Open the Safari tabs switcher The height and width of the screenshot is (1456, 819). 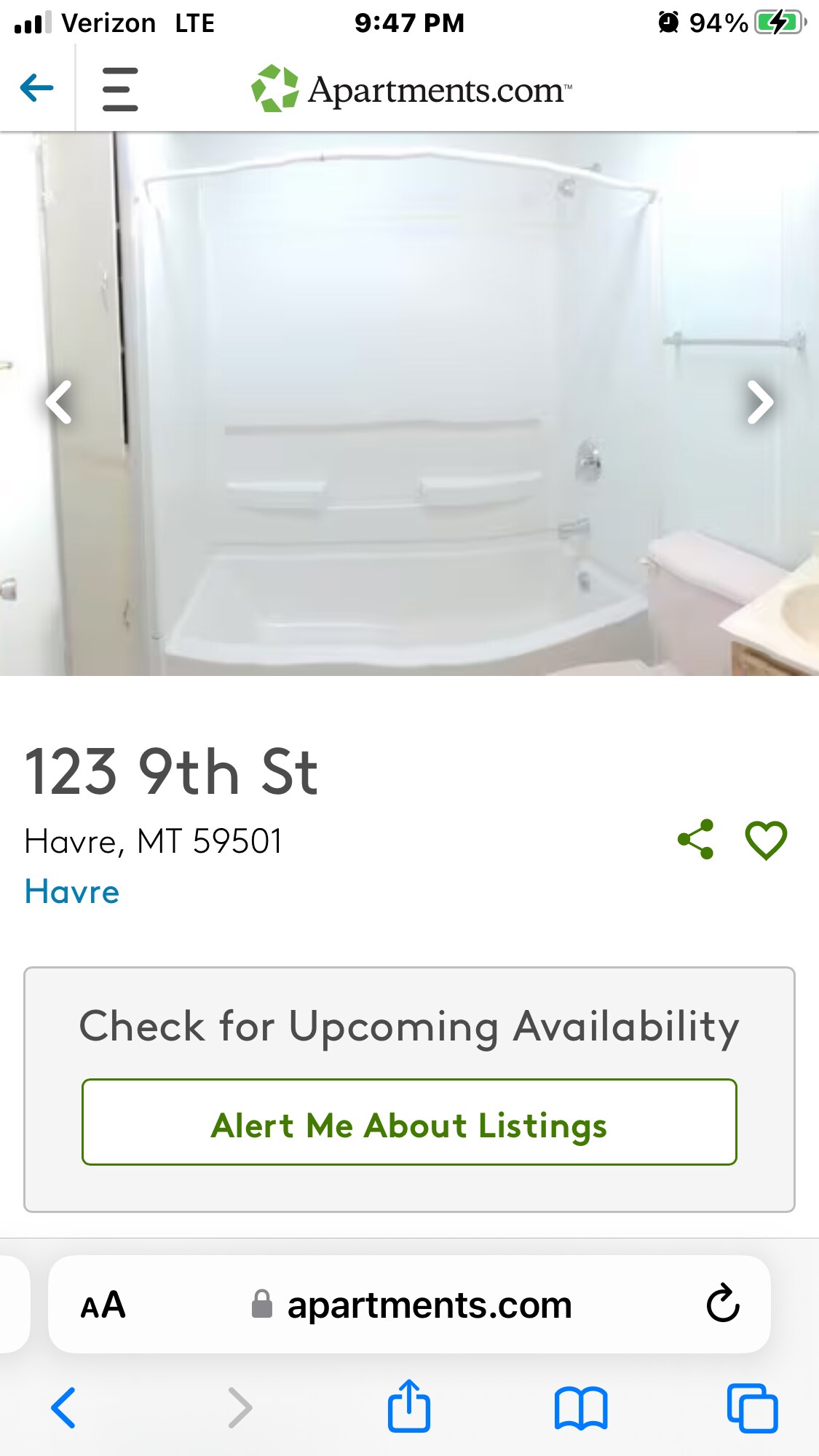tap(753, 1406)
